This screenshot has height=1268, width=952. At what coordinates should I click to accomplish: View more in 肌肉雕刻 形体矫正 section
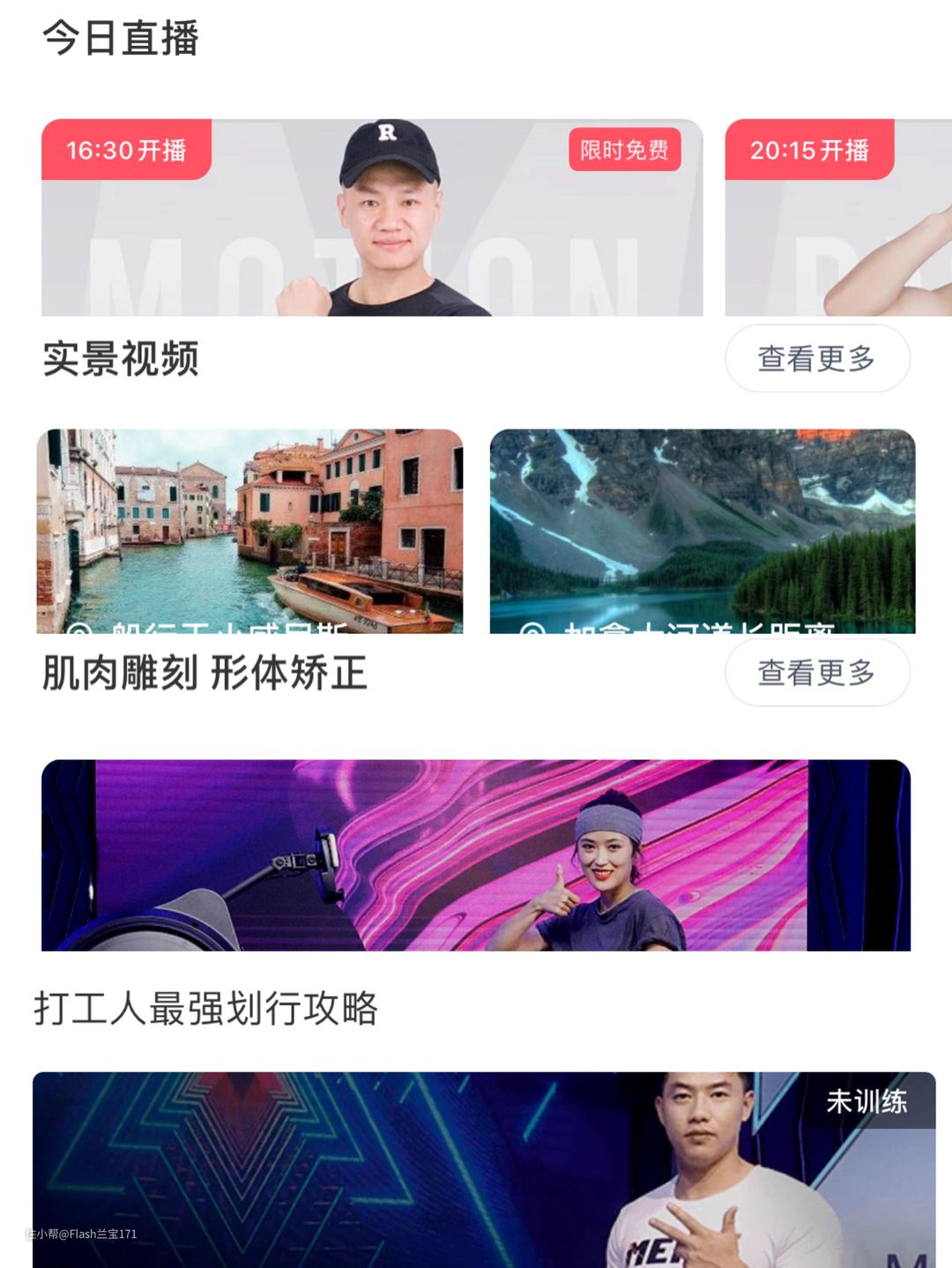click(817, 673)
